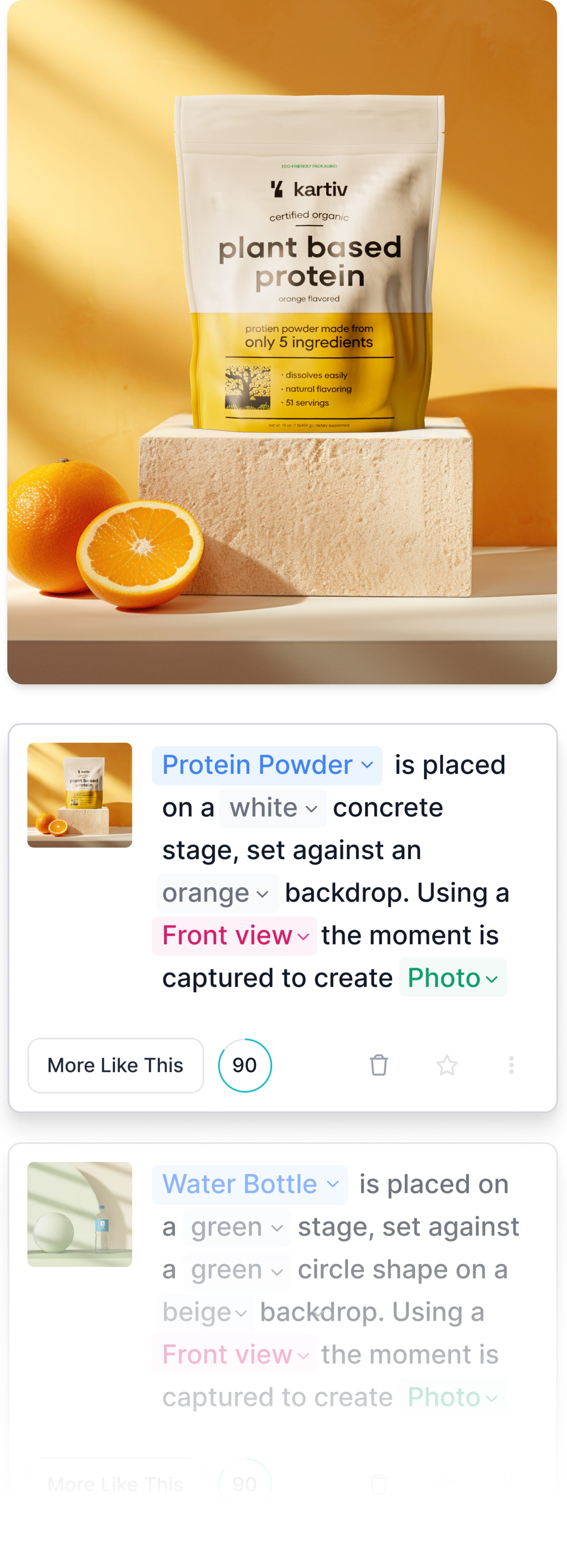Open more options on Protein Powder card
The width and height of the screenshot is (567, 1568).
click(511, 1065)
